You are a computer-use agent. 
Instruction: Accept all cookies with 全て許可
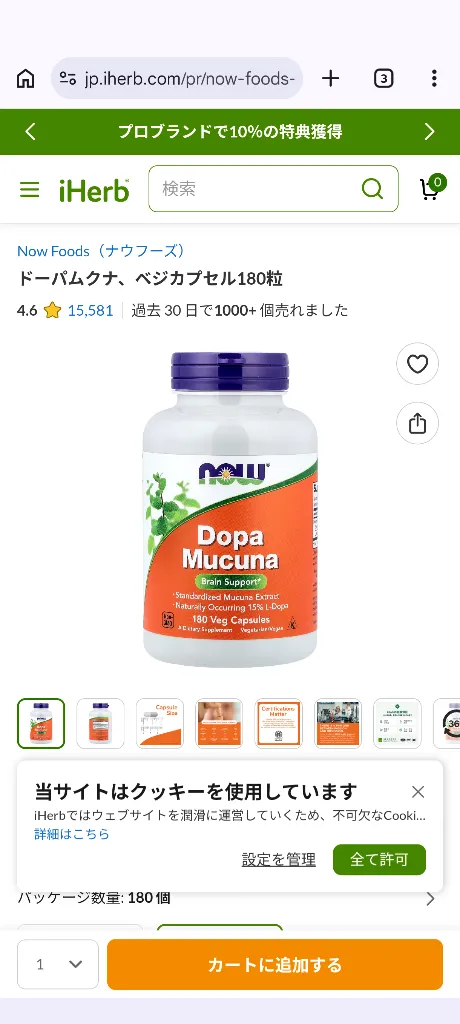(379, 859)
